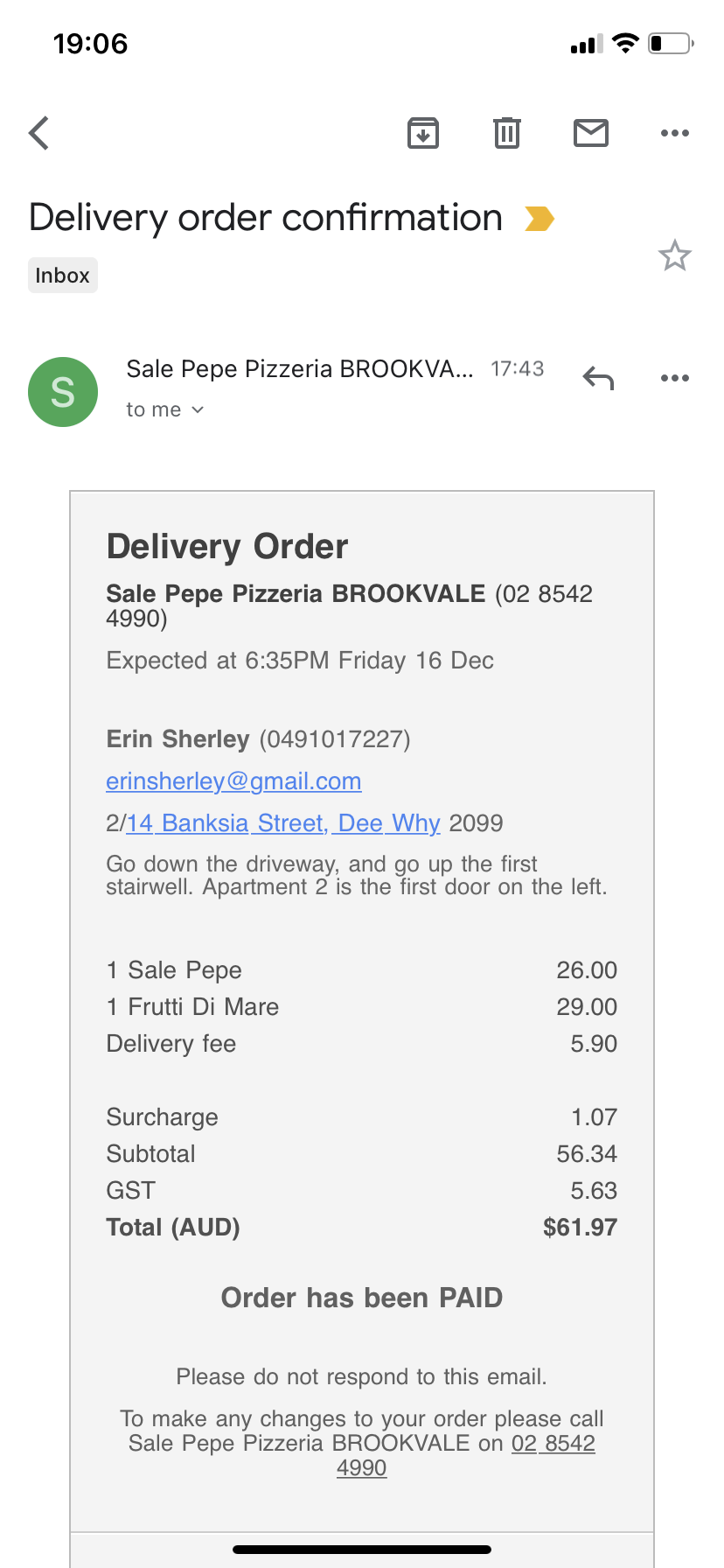The image size is (724, 1568).
Task: Expand the 'to me' recipient details
Action: tap(164, 409)
